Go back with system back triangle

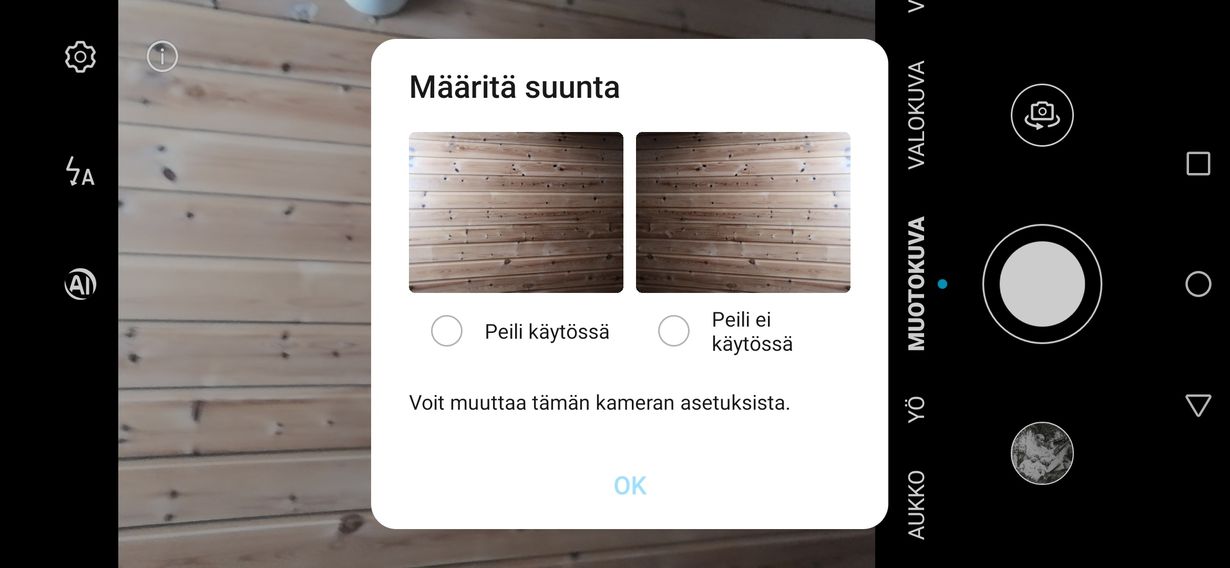click(x=1198, y=405)
